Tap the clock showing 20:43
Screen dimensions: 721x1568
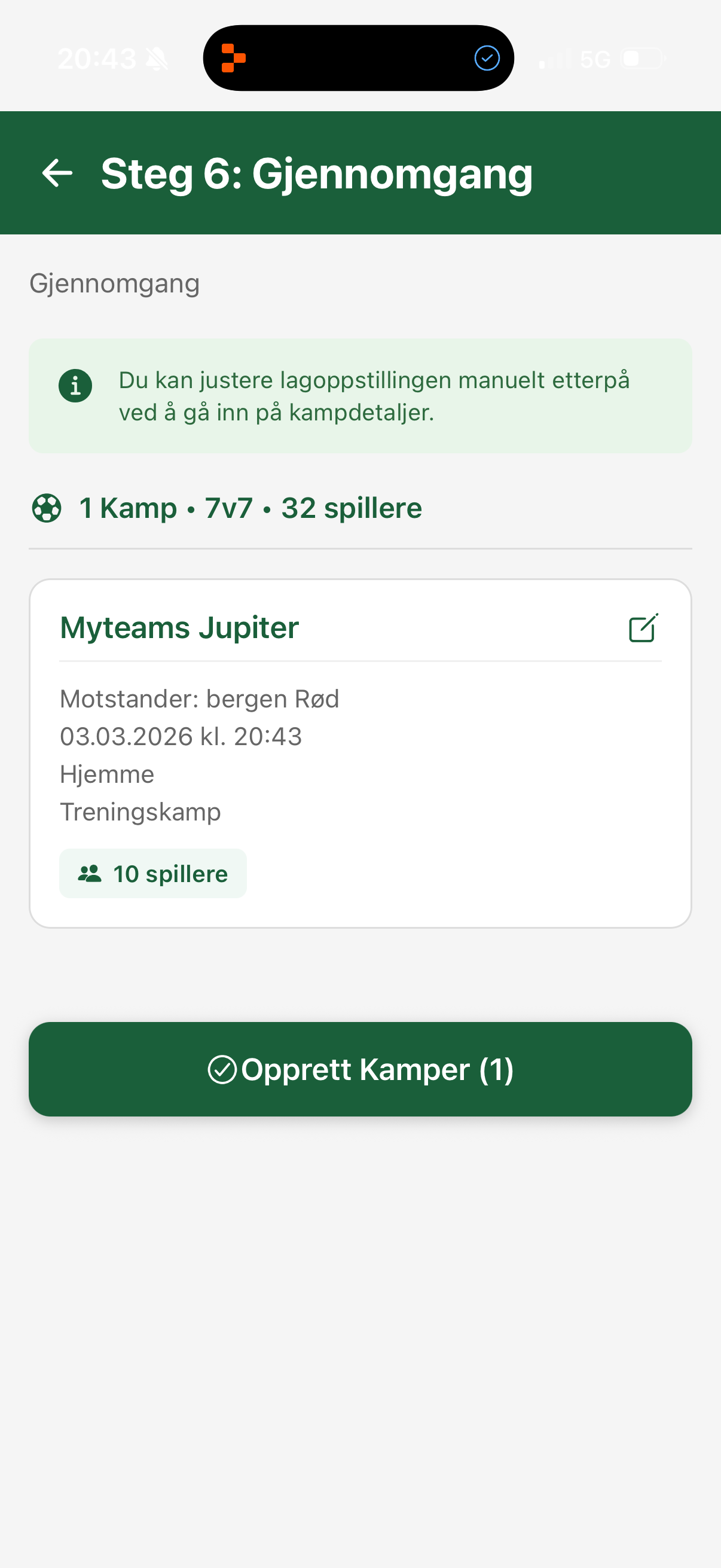coord(97,57)
